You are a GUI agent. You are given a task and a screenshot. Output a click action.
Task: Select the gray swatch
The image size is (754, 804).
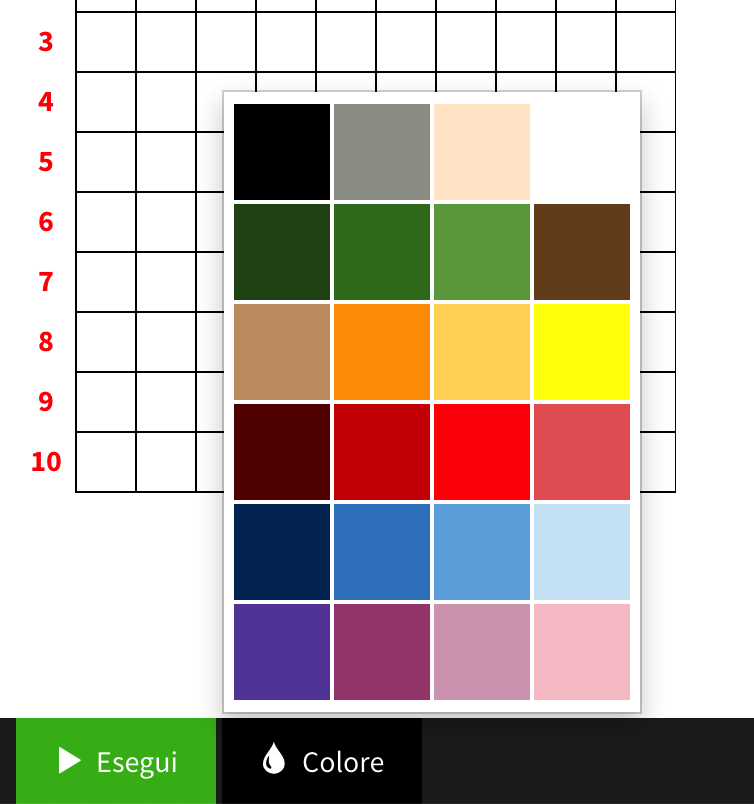tap(382, 152)
